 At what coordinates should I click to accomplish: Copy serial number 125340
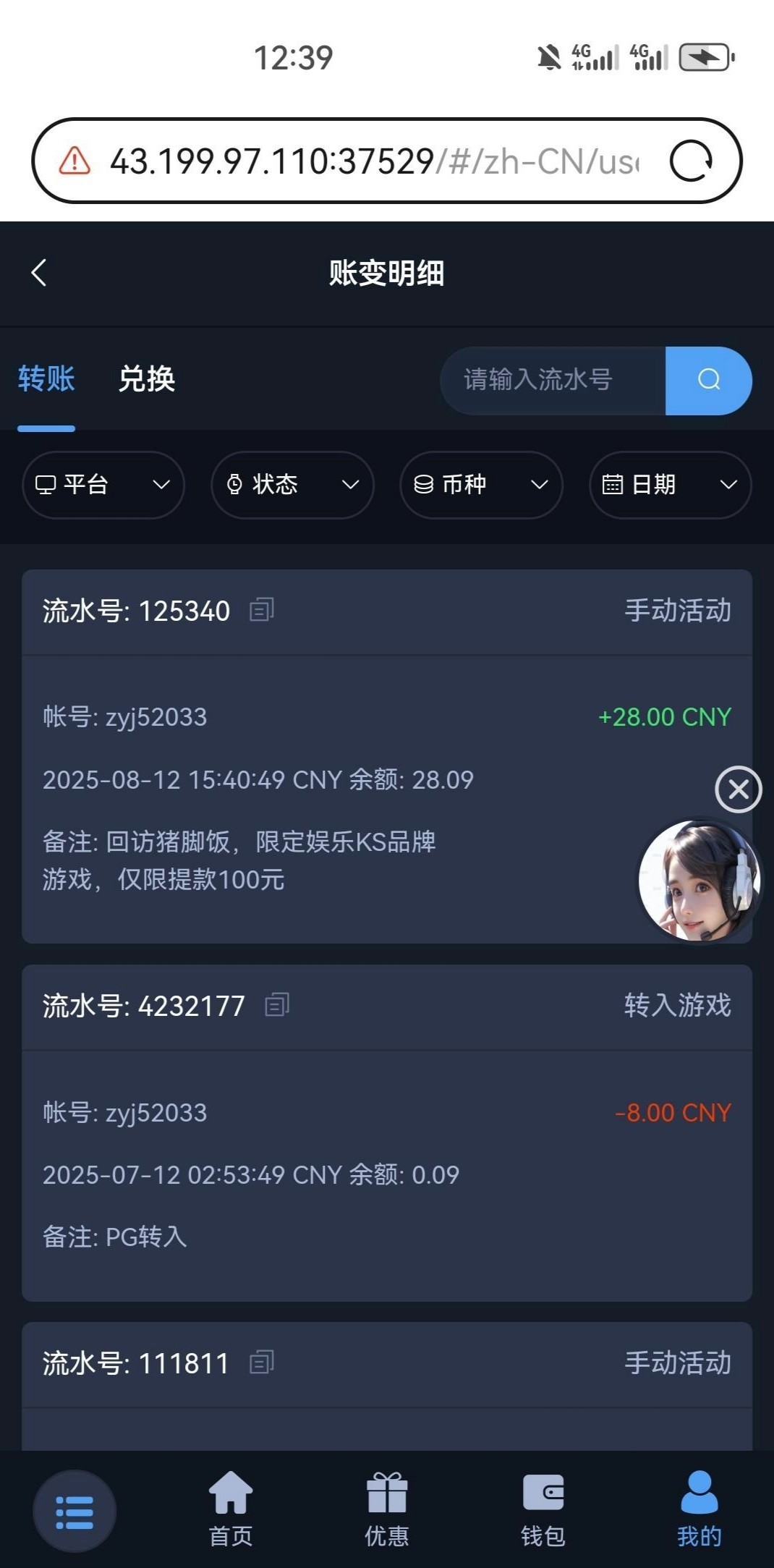pos(262,610)
